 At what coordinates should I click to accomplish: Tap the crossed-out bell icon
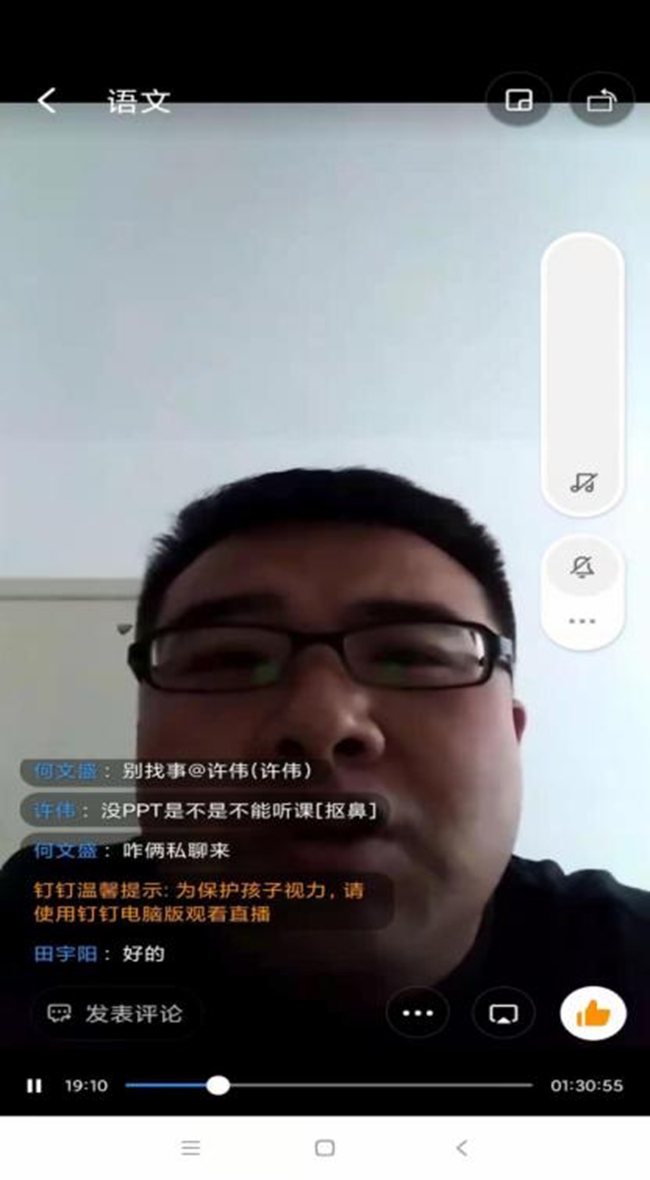(582, 568)
